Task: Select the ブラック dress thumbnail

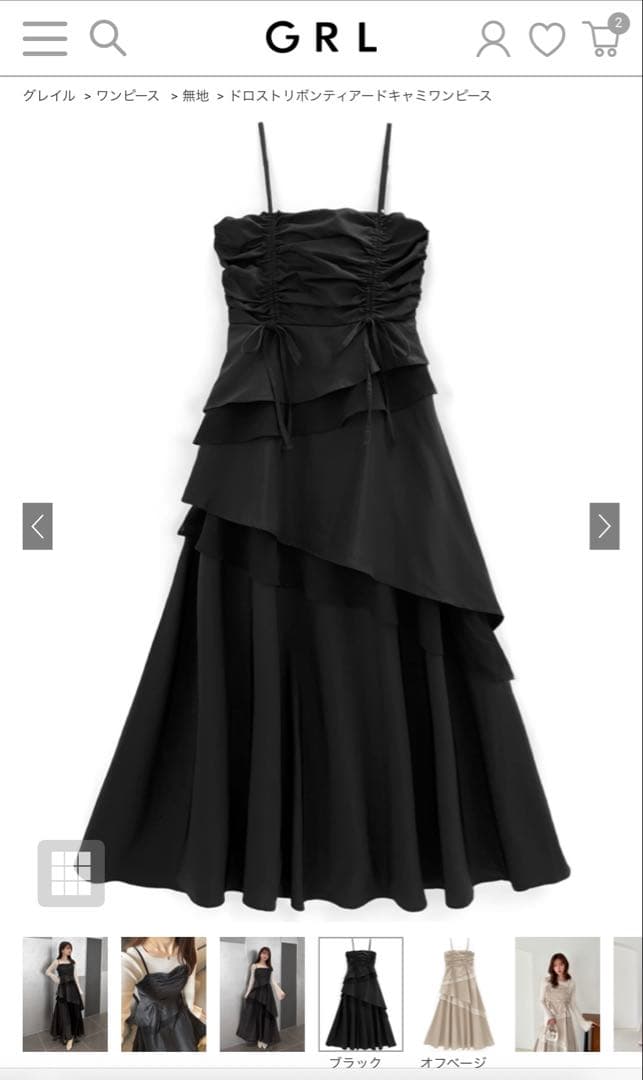Action: [361, 994]
